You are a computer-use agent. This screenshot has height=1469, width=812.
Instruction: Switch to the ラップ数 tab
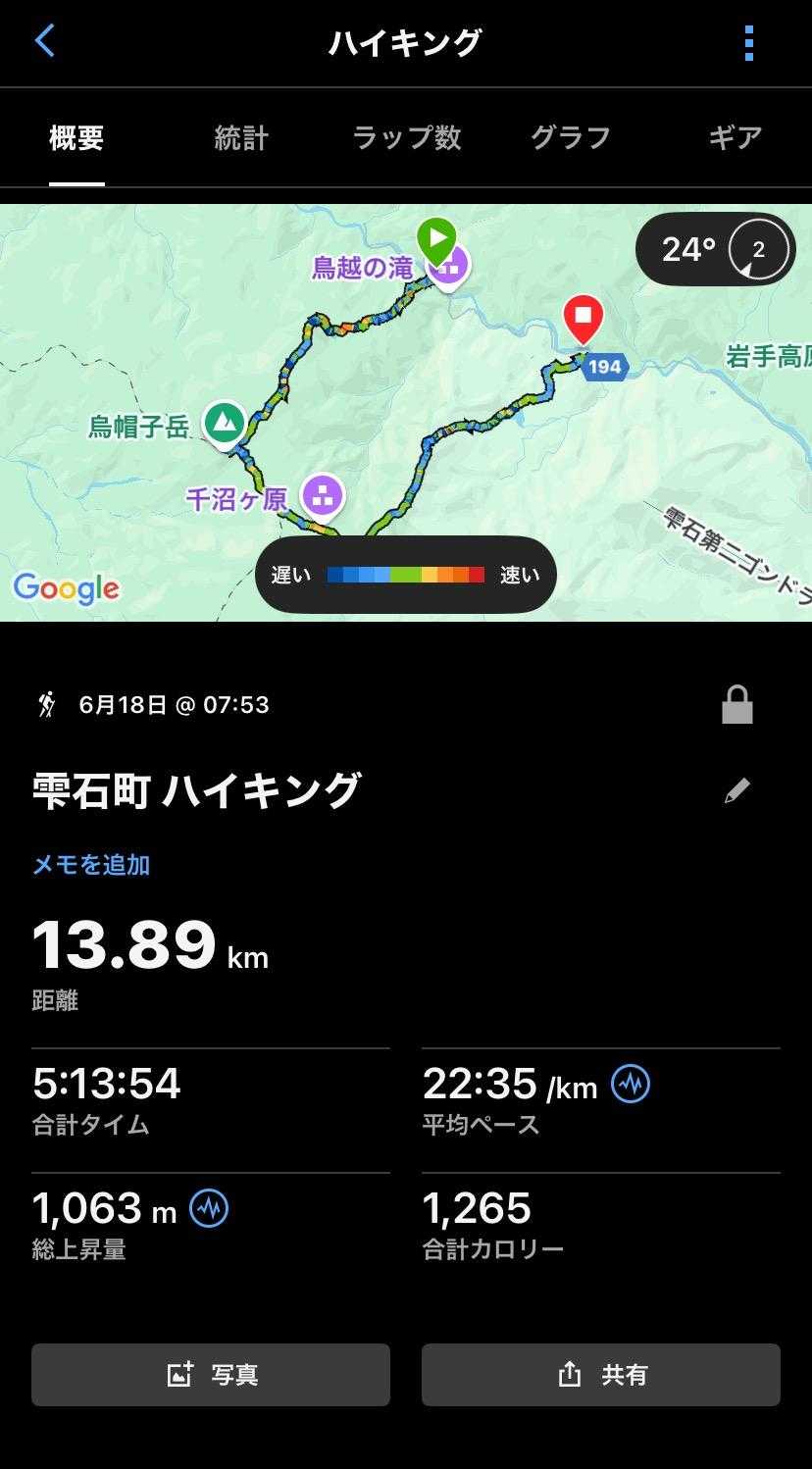tap(406, 138)
